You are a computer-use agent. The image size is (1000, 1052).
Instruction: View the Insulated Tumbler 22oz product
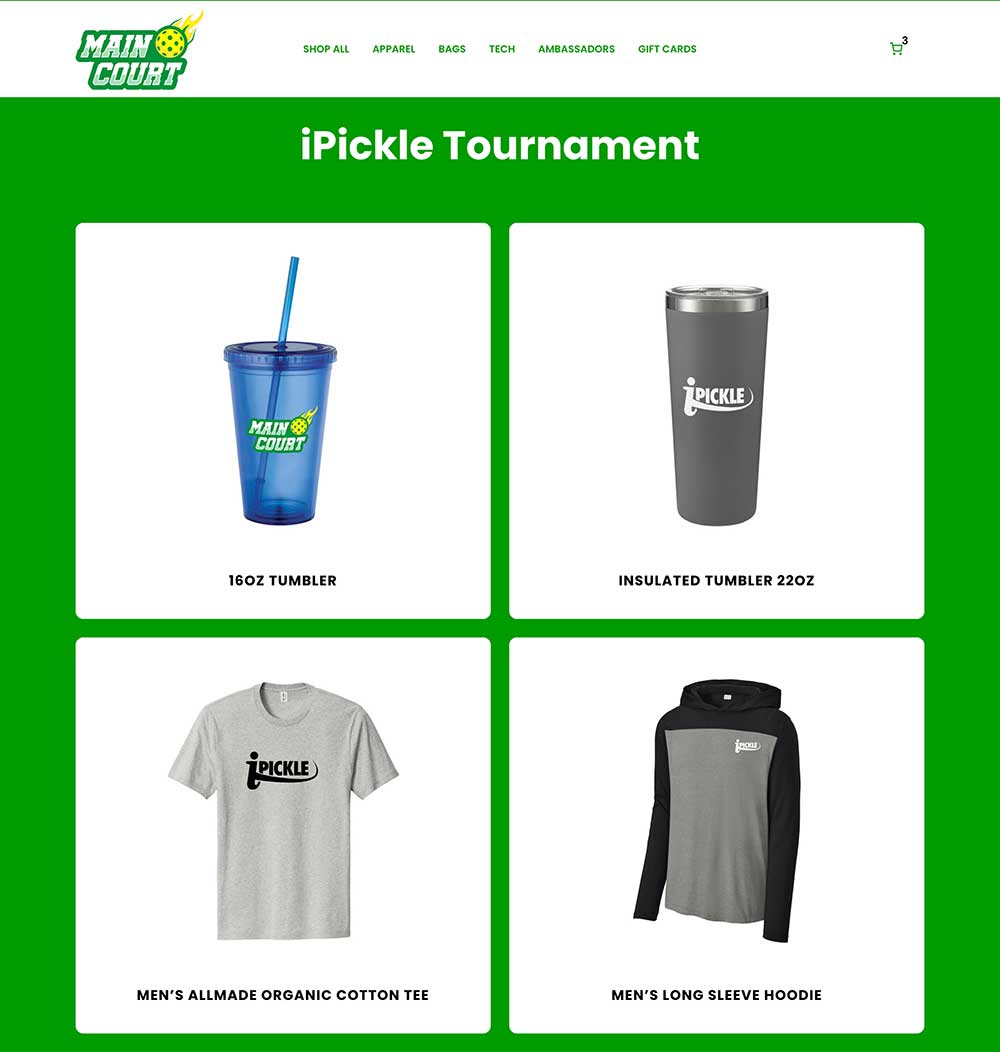tap(716, 420)
